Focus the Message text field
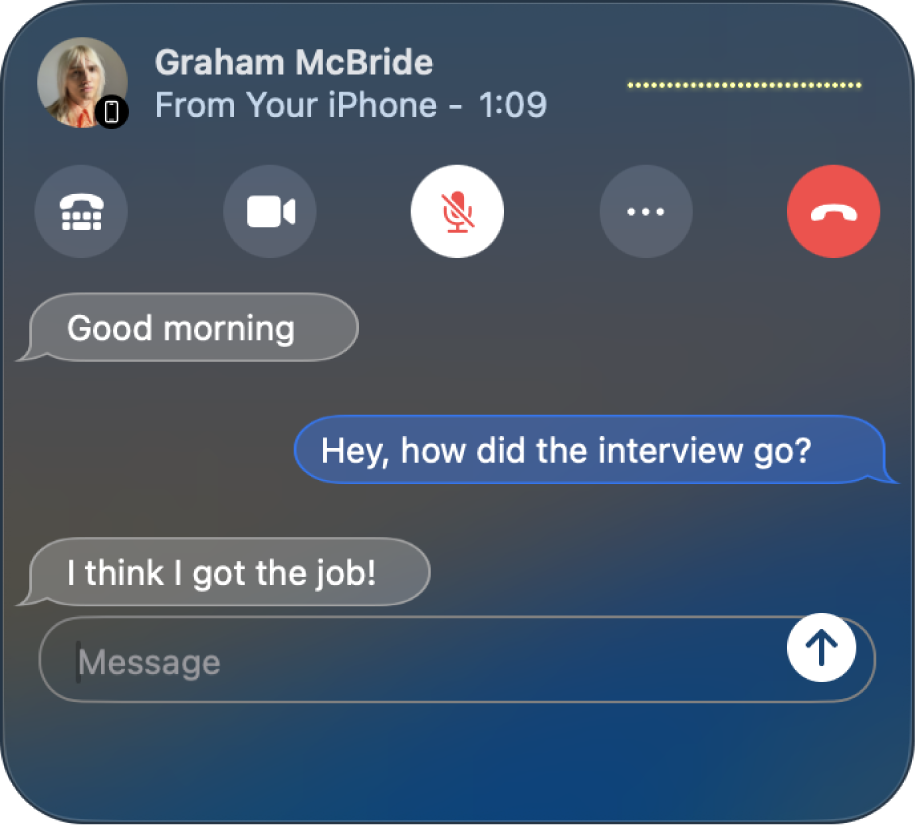Screen dimensions: 920x828 [x=420, y=661]
